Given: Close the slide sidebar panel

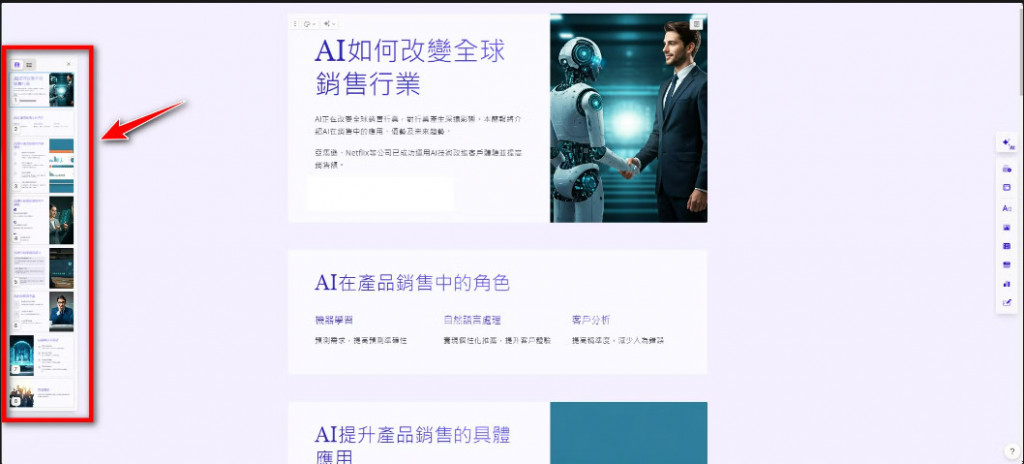Looking at the screenshot, I should (68, 64).
